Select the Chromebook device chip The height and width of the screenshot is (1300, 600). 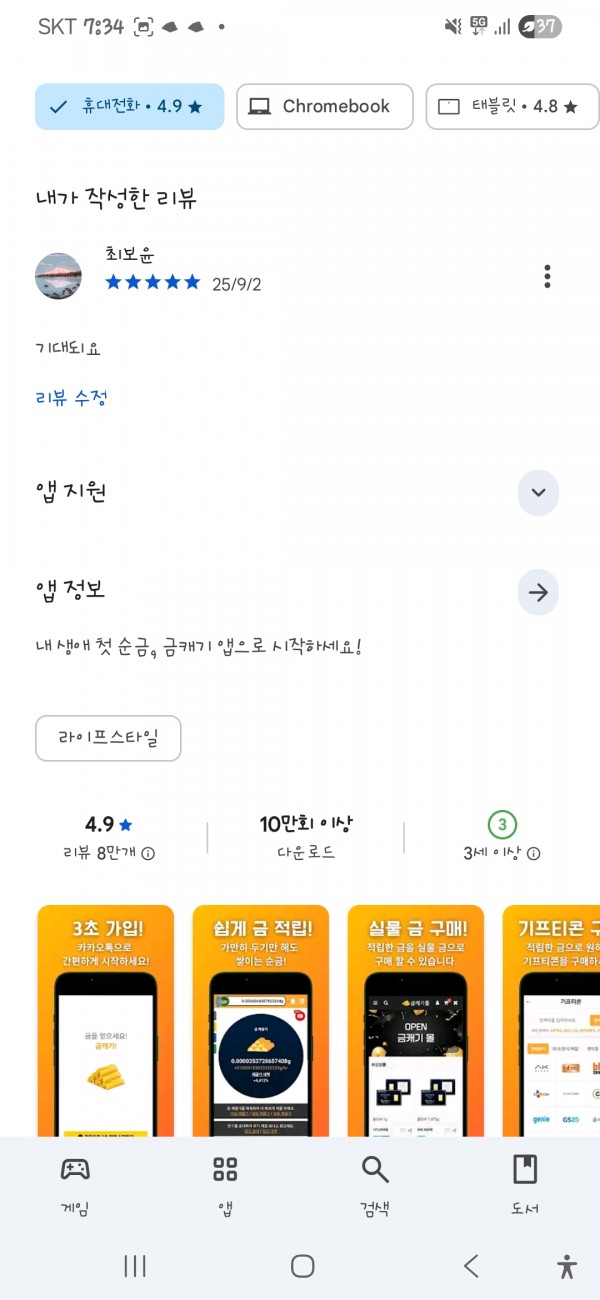tap(325, 106)
